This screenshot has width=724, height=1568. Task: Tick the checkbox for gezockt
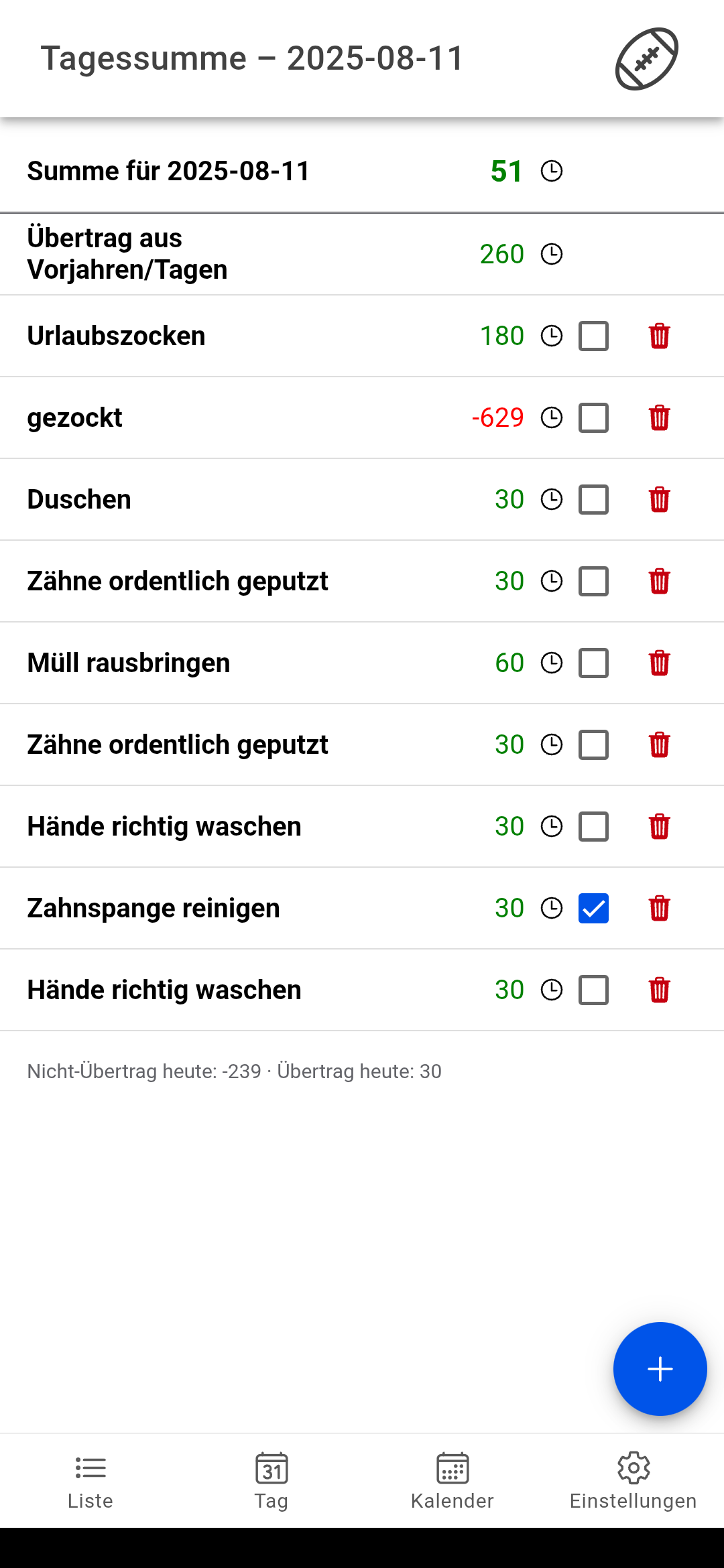pyautogui.click(x=593, y=417)
